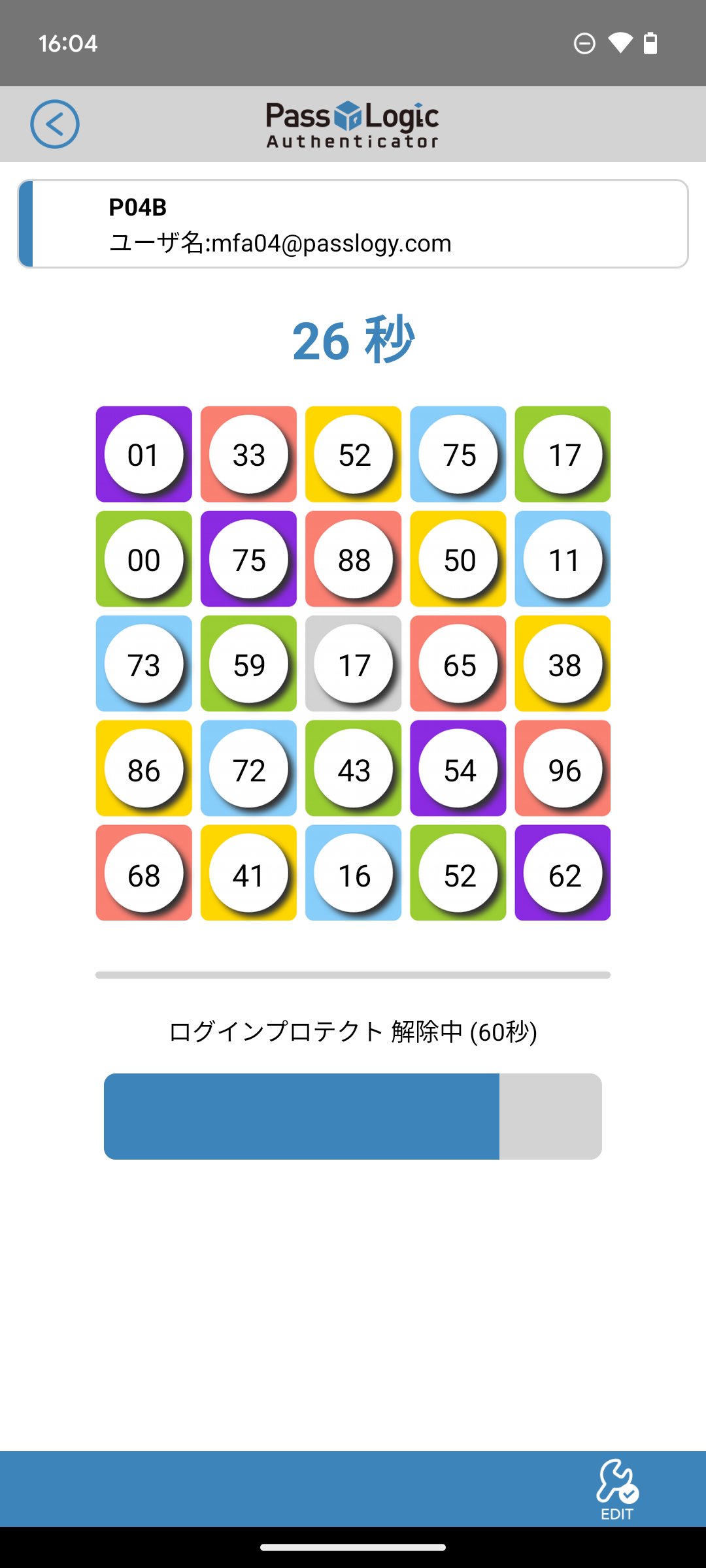Screen dimensions: 706x1568
Task: Select the gray tile with 17
Action: (x=353, y=664)
